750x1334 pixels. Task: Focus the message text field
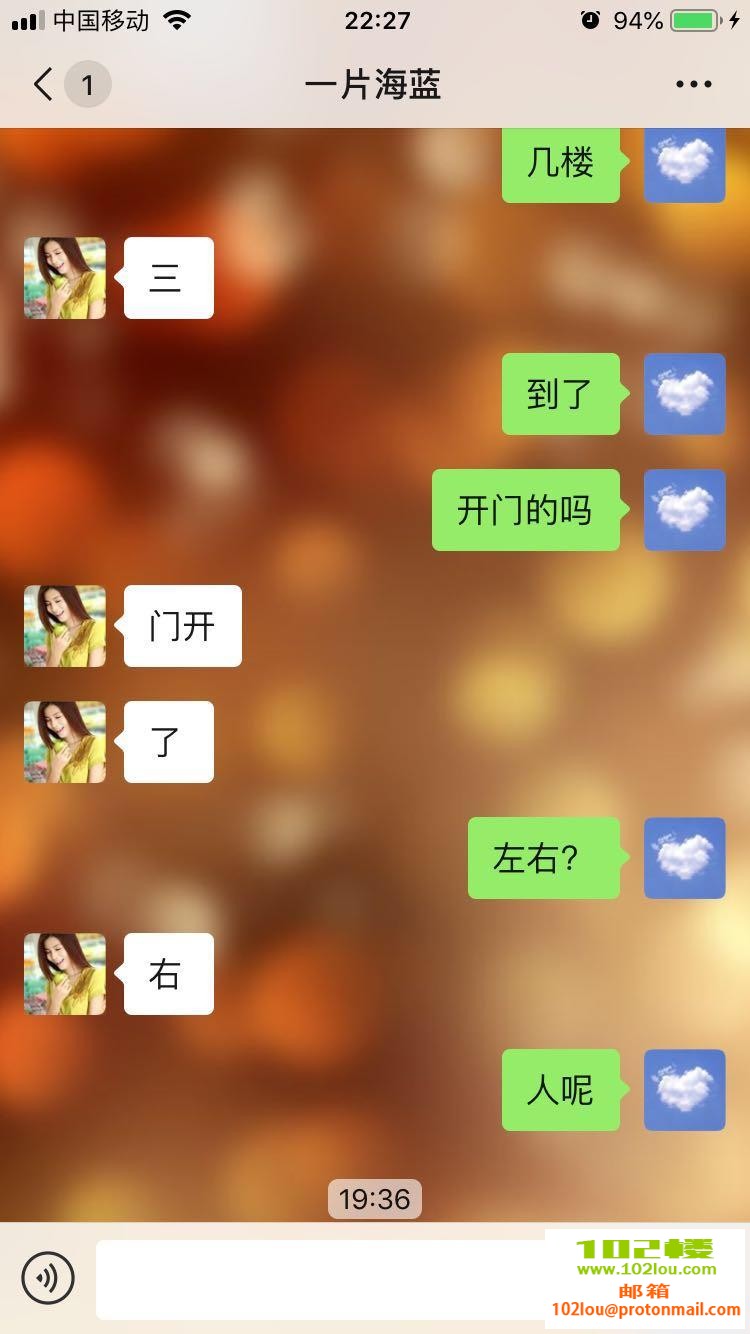320,1279
